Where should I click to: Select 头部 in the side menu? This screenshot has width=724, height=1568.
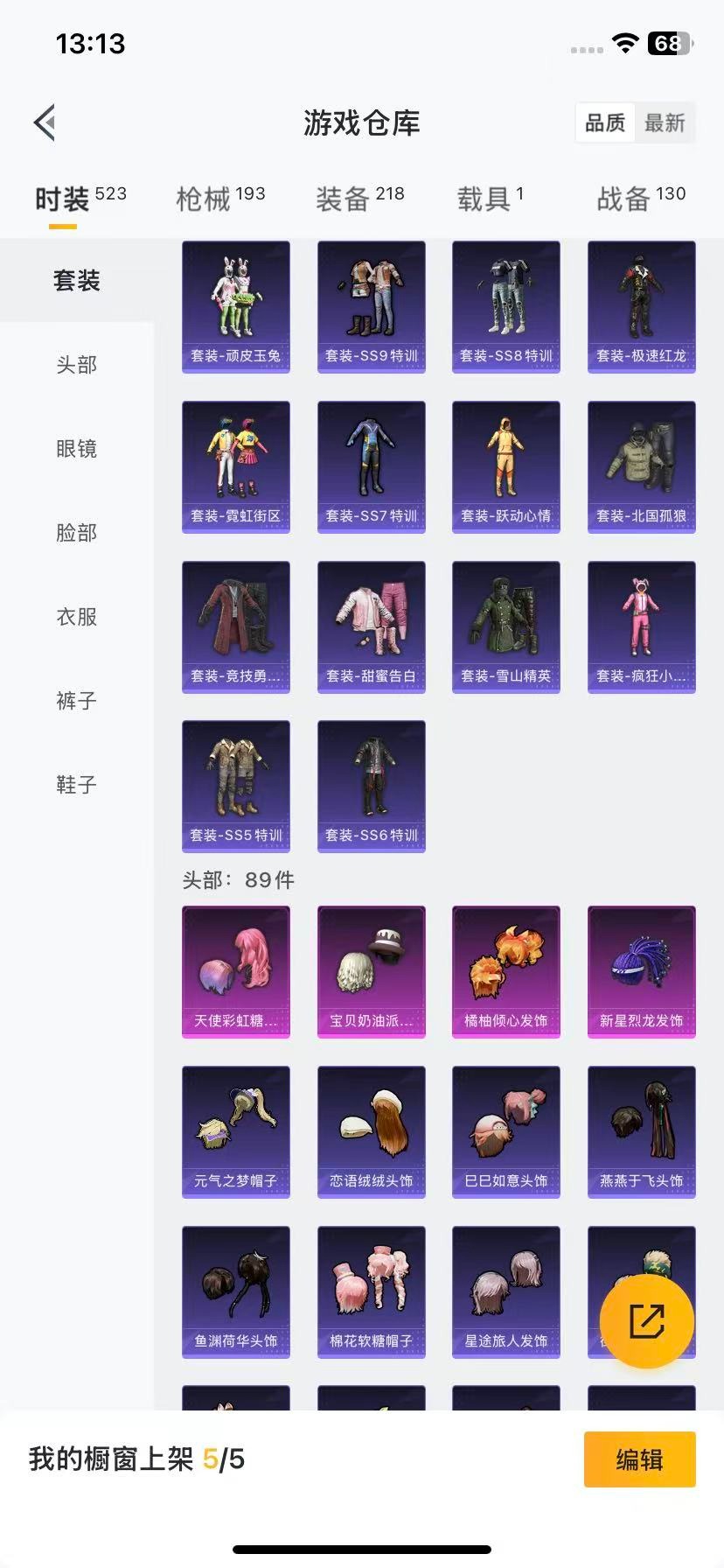(77, 365)
